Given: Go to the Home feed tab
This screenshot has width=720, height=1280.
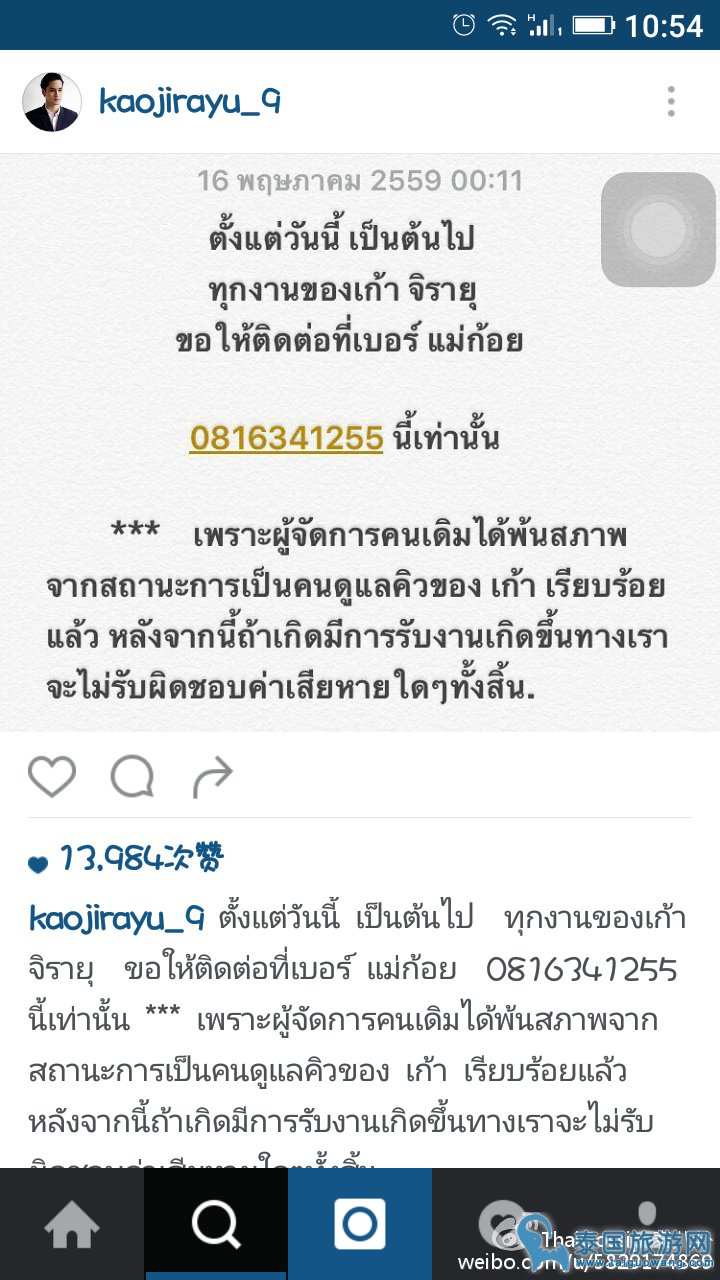Looking at the screenshot, I should point(72,1224).
